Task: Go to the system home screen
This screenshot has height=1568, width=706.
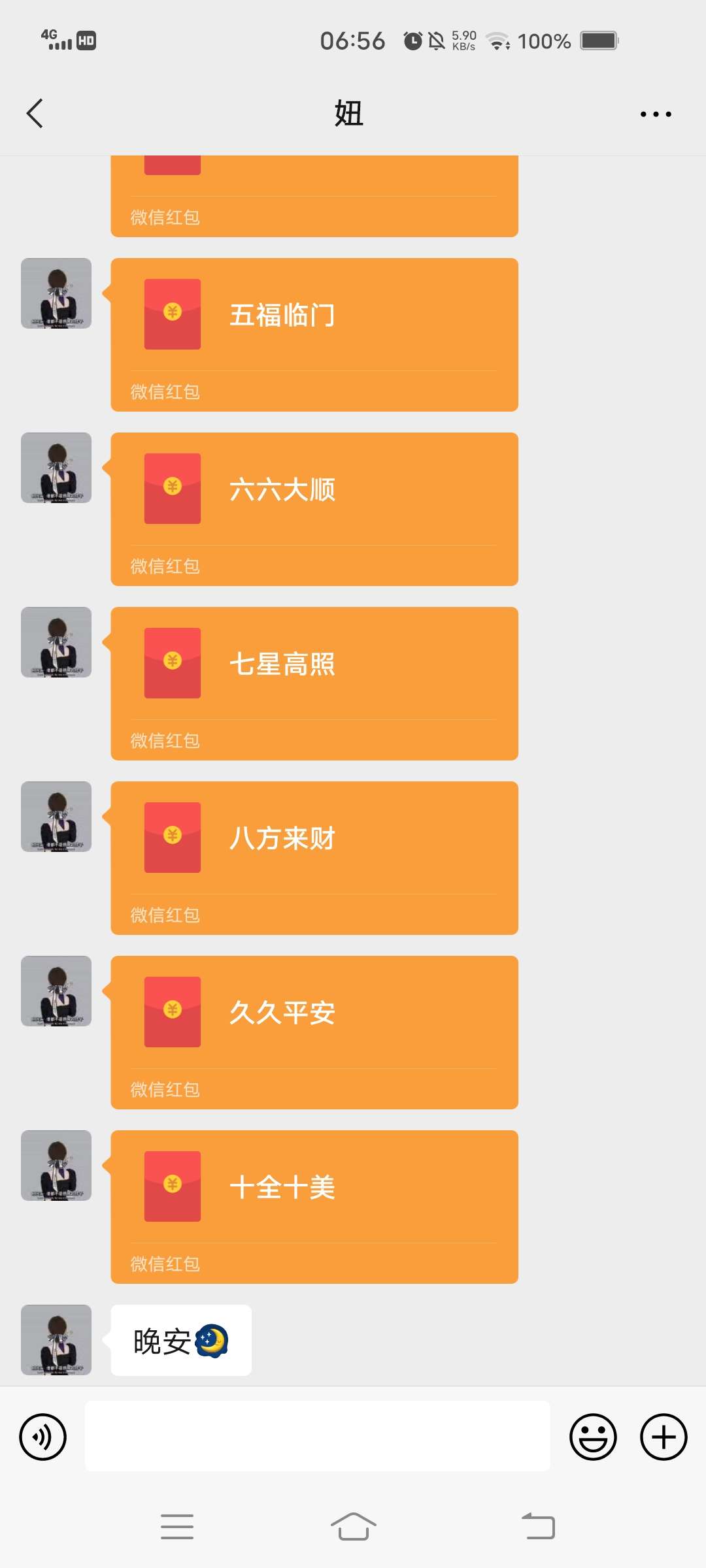Action: click(x=353, y=1527)
